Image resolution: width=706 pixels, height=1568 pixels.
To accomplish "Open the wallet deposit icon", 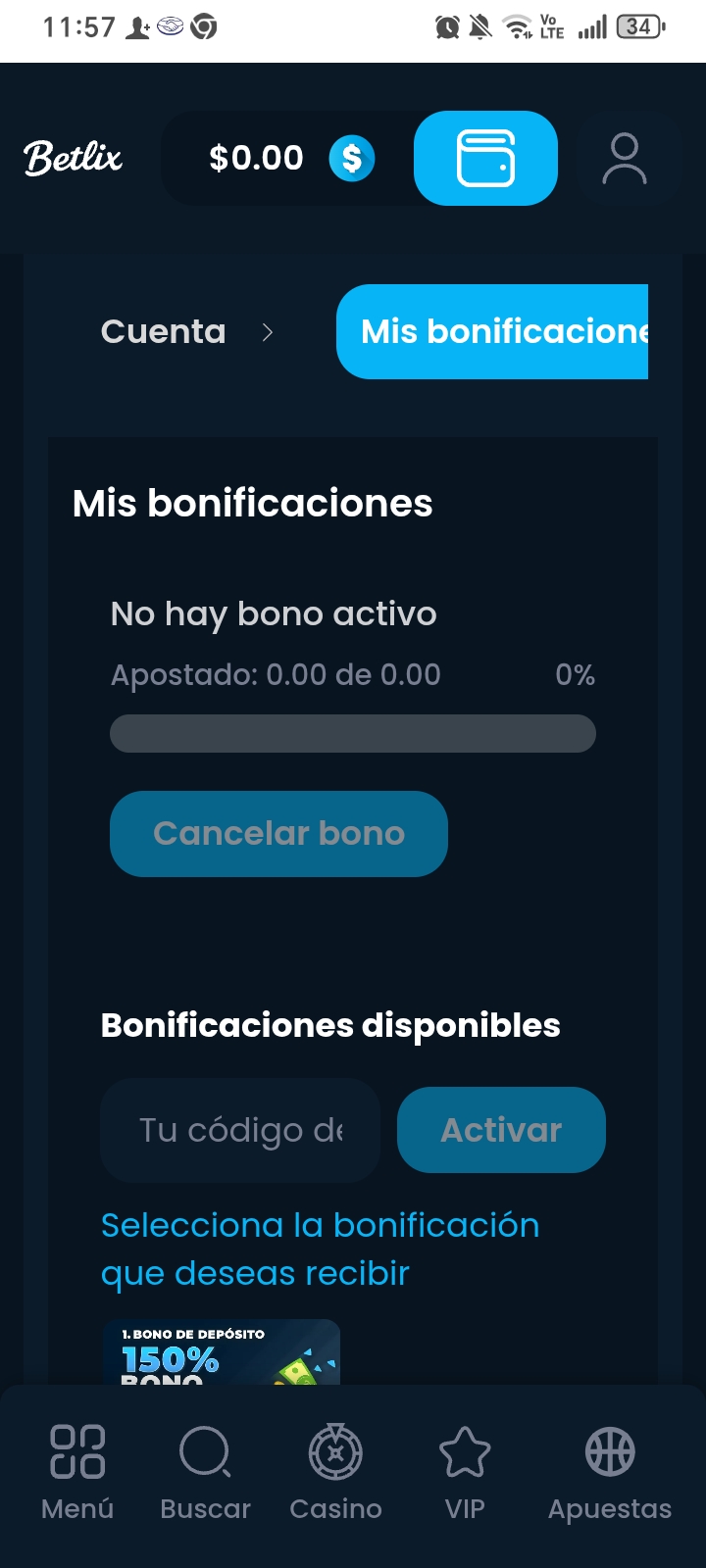I will pos(485,158).
